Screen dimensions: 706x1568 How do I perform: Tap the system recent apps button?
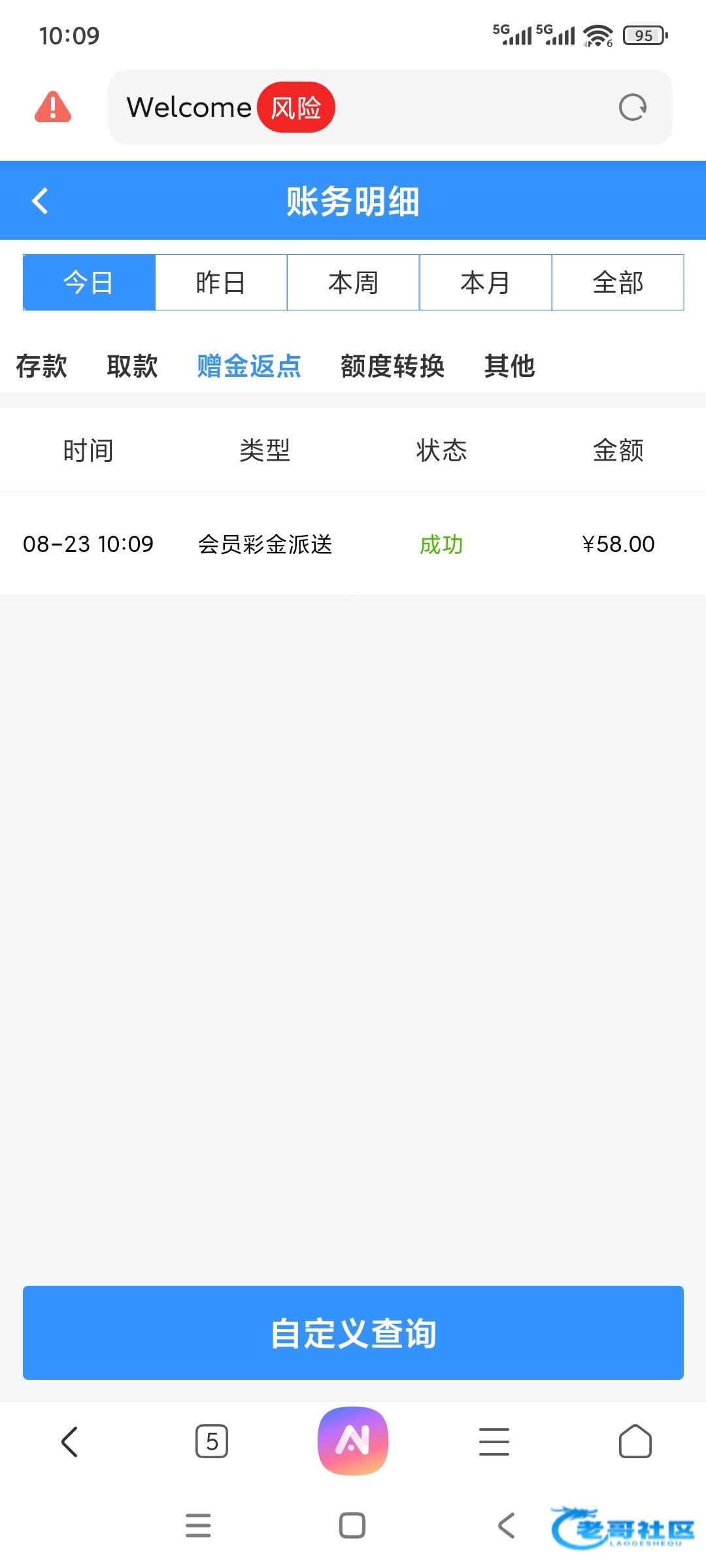tap(198, 1526)
